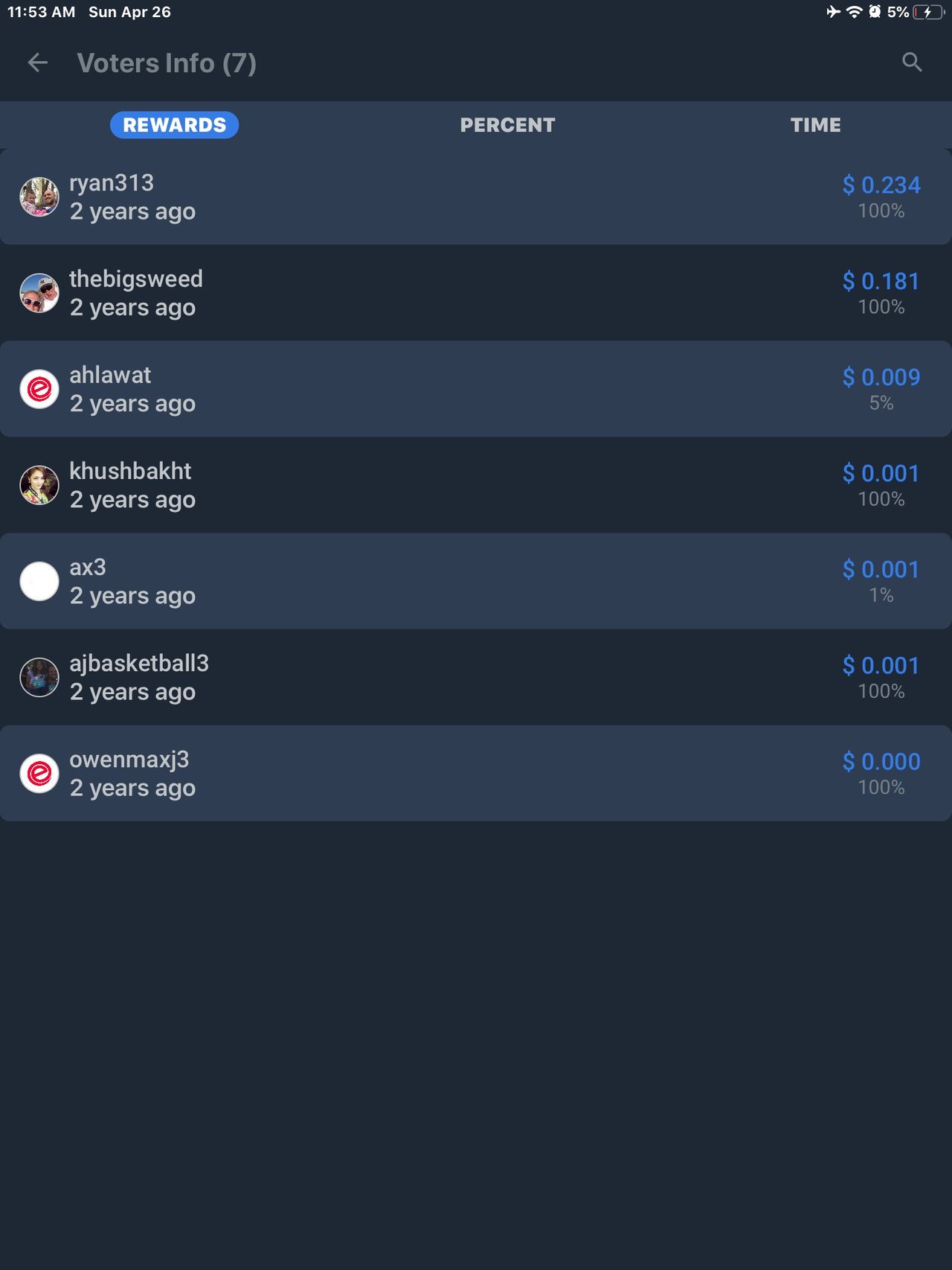The image size is (952, 1270).
Task: Go back from Voters Info
Action: point(37,63)
